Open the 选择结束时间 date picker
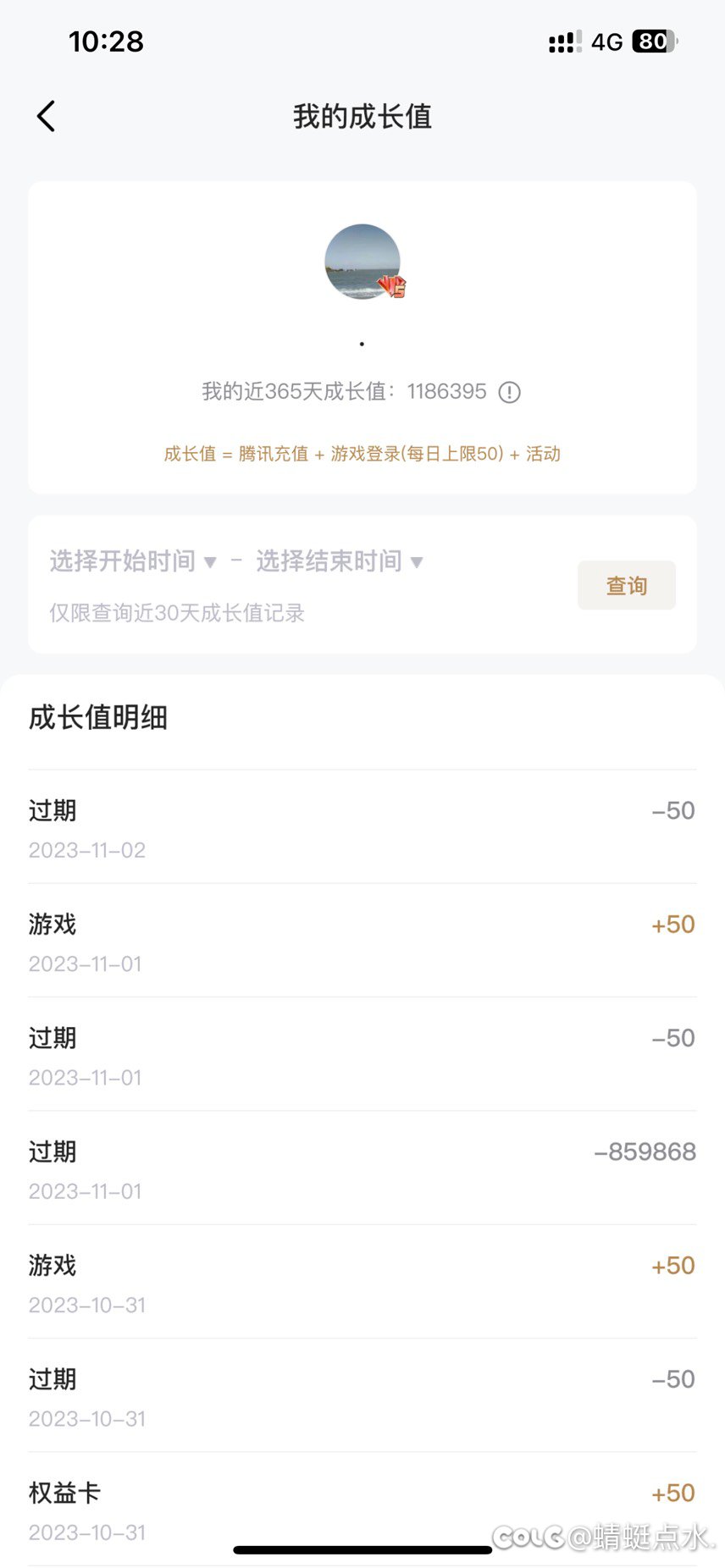The width and height of the screenshot is (725, 1568). click(339, 560)
